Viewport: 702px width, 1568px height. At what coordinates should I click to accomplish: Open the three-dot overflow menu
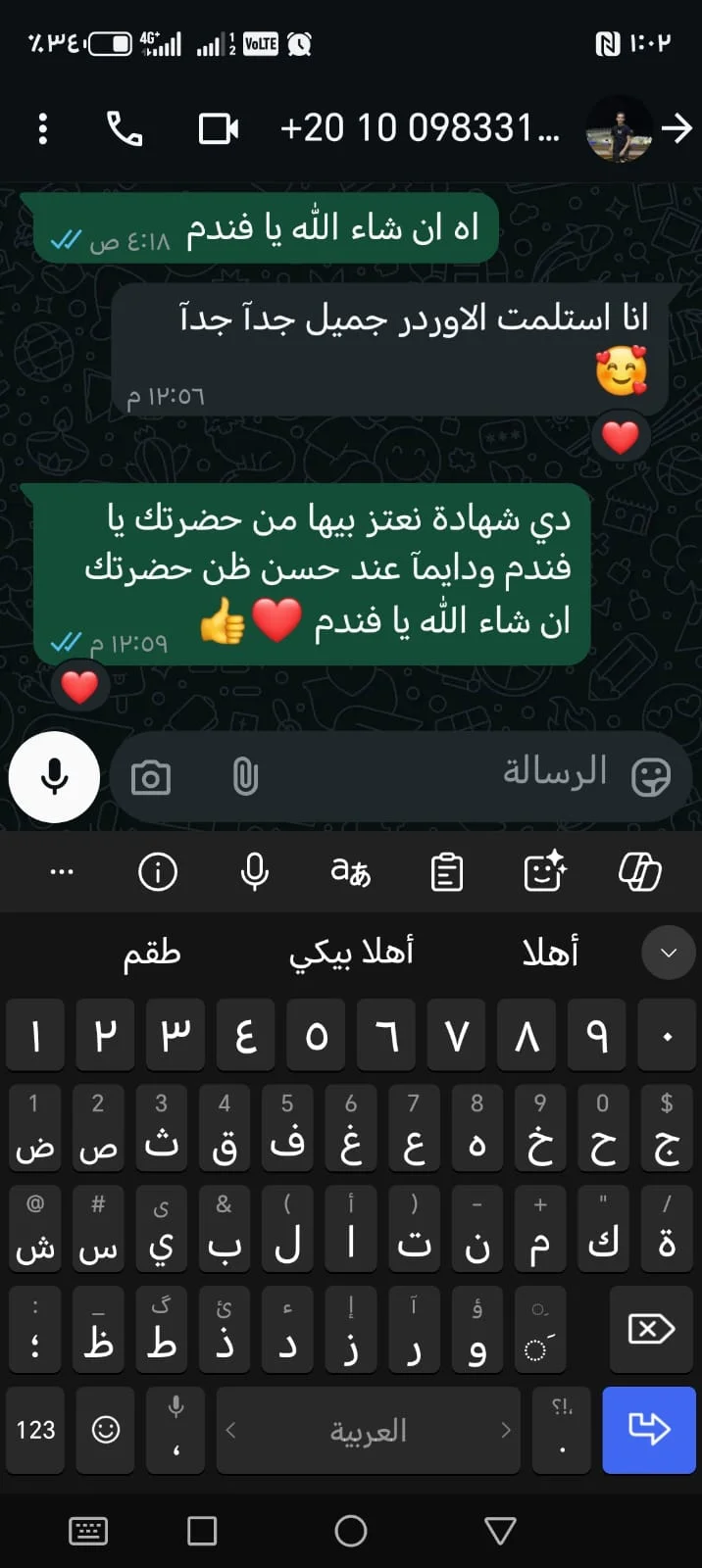tap(42, 128)
